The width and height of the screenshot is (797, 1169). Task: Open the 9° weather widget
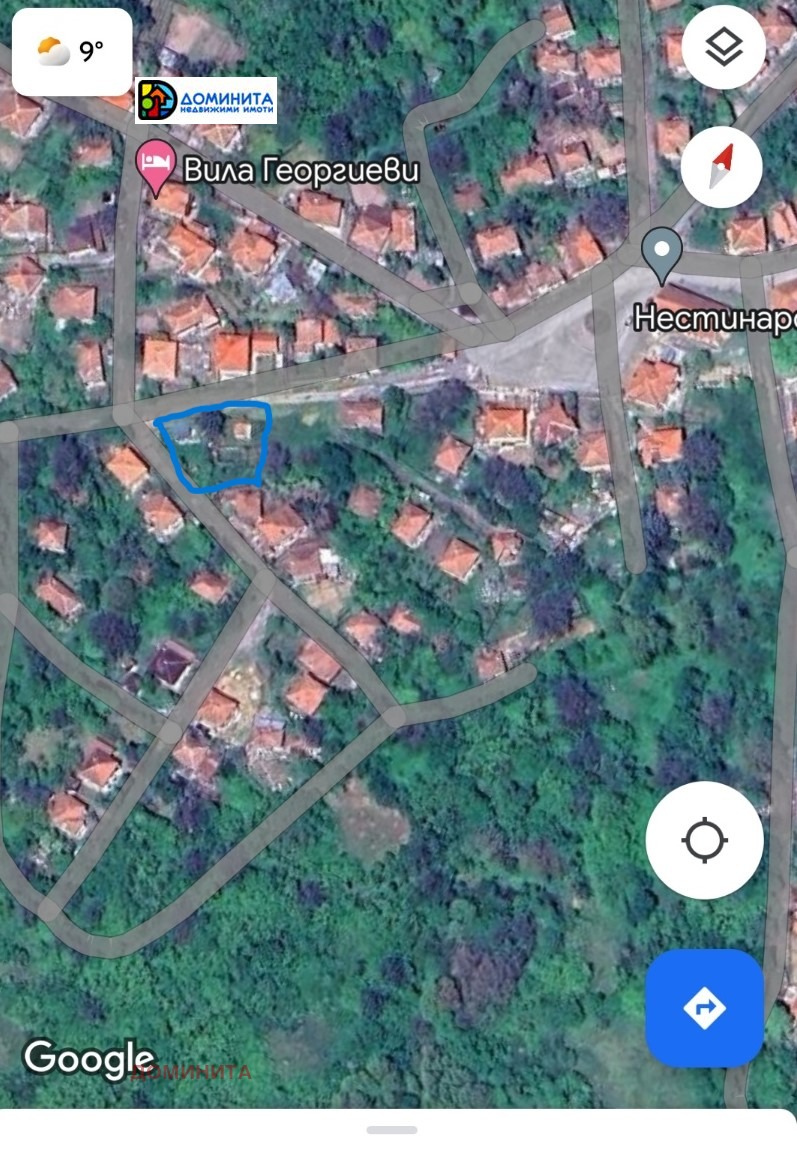point(72,52)
